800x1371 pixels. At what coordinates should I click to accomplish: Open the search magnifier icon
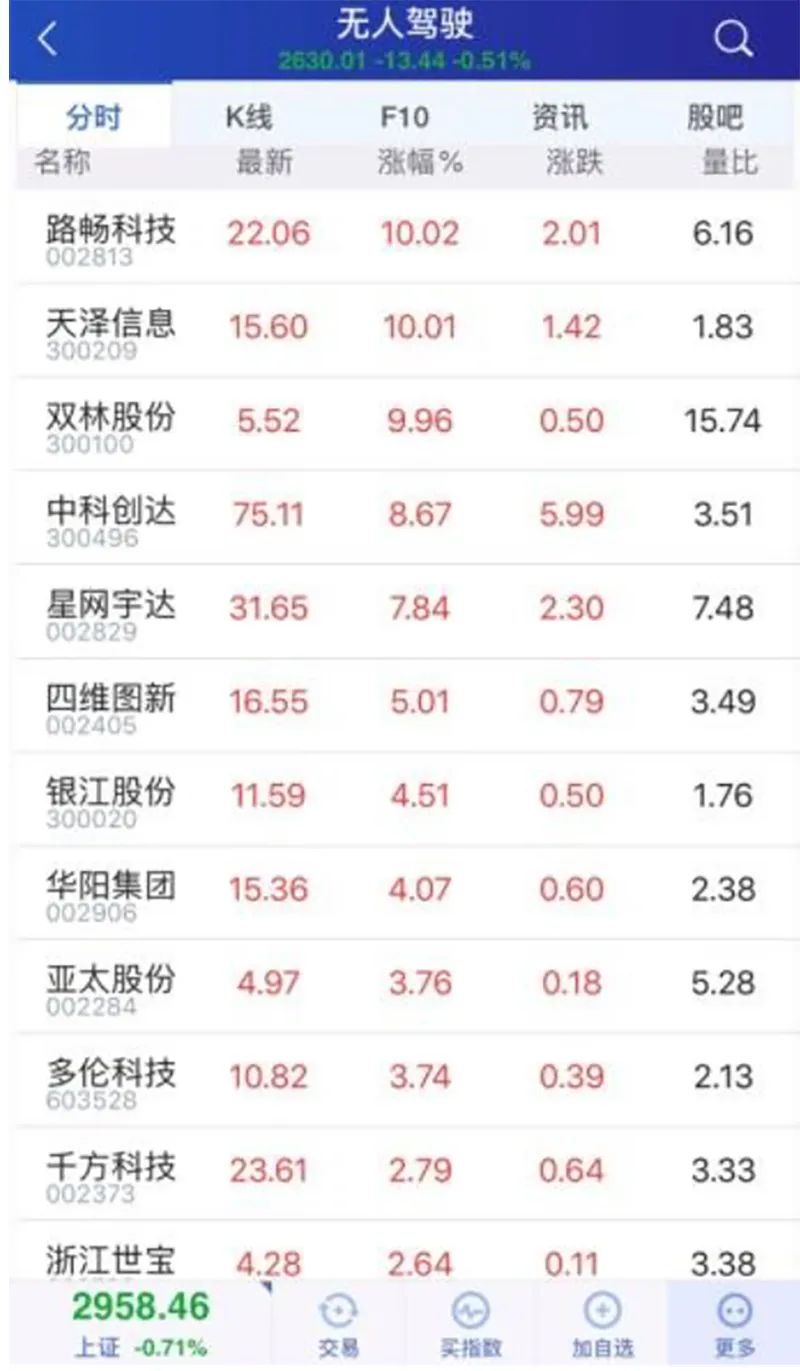pos(732,40)
